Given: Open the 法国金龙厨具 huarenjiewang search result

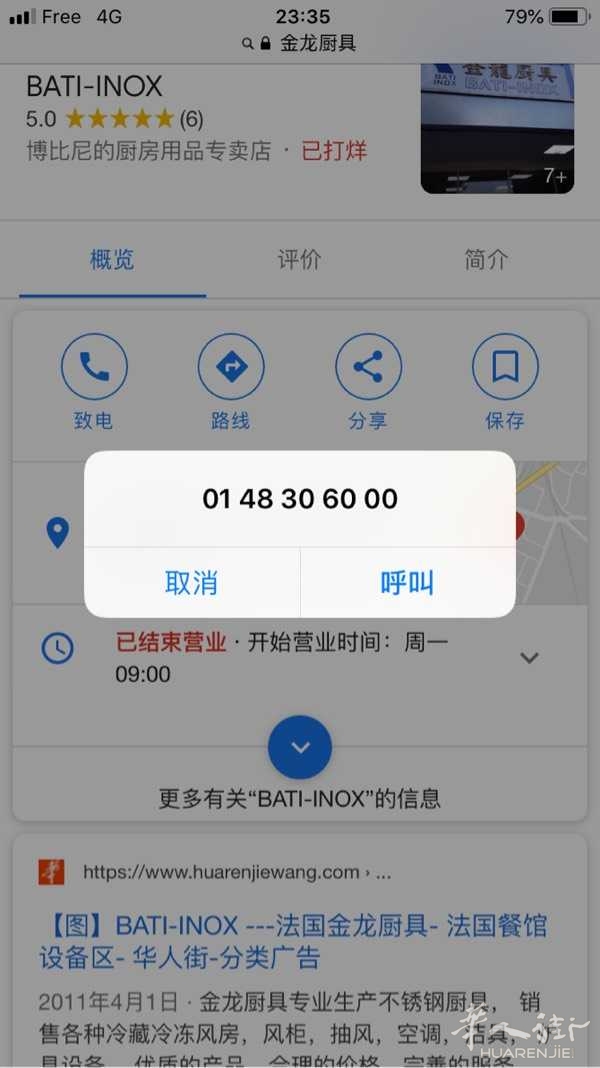Looking at the screenshot, I should 293,941.
